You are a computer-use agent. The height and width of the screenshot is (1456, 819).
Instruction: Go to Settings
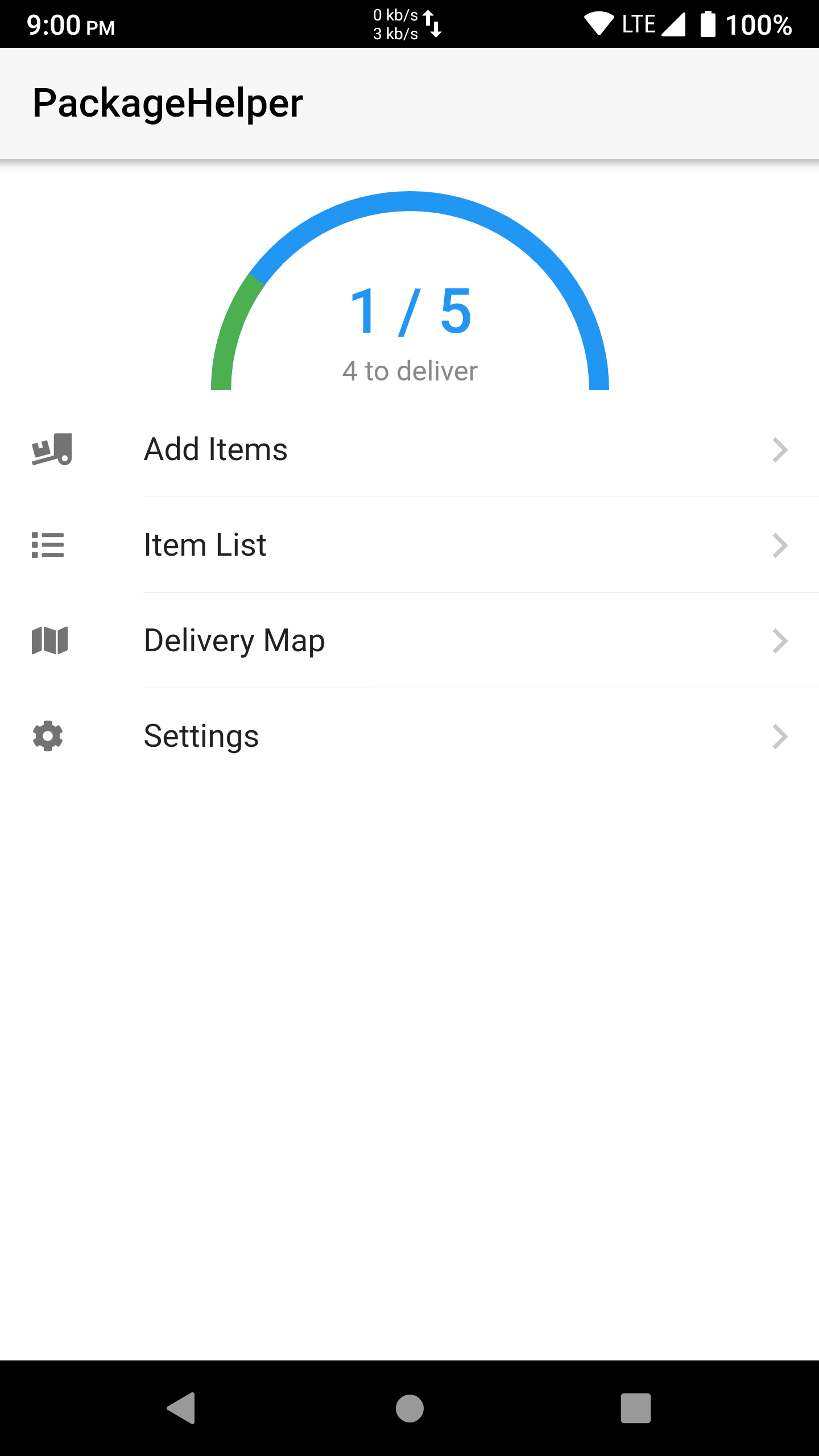[x=409, y=736]
